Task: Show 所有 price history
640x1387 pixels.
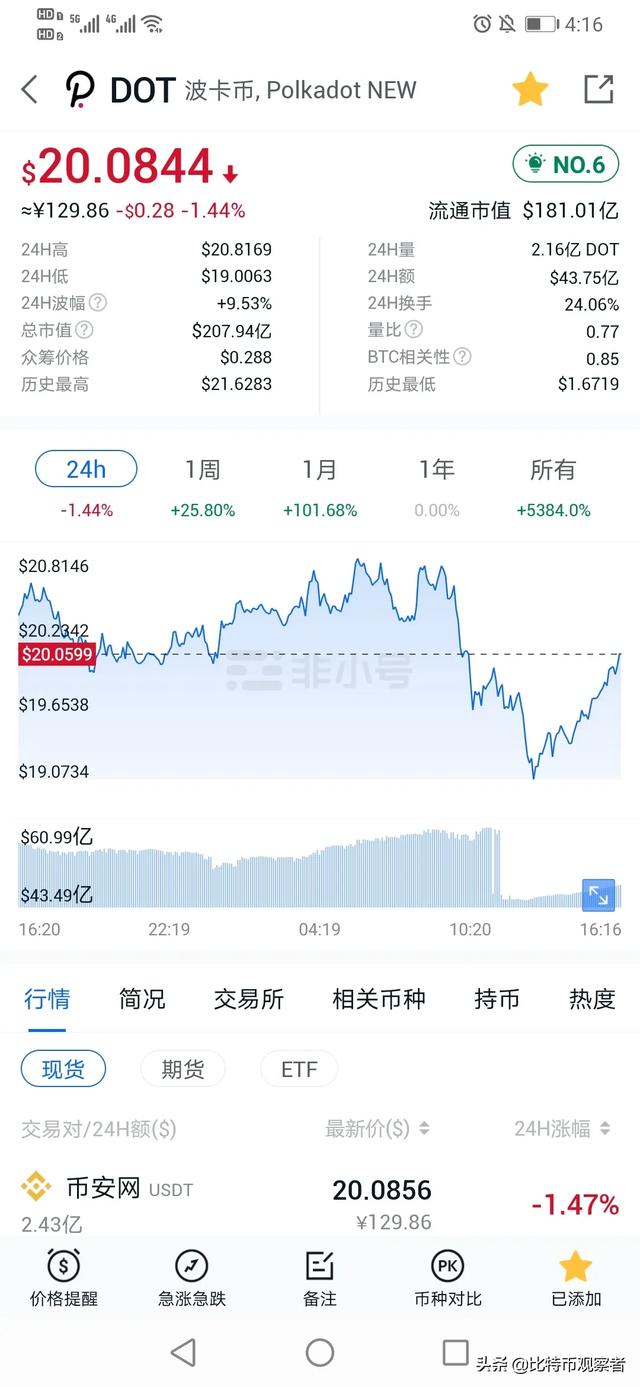Action: (553, 469)
